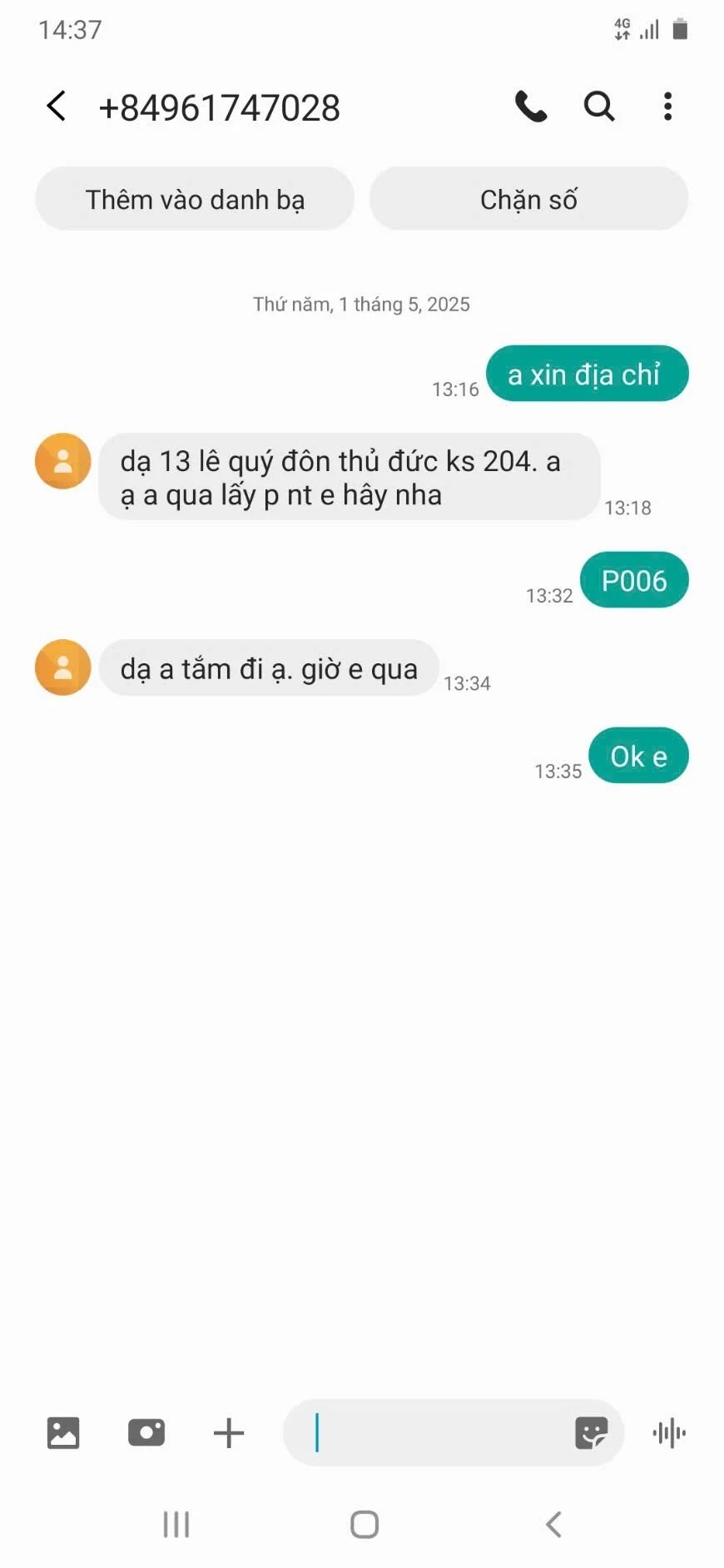Viewport: 724px width, 1568px height.
Task: Go to the home screen
Action: point(364,1524)
